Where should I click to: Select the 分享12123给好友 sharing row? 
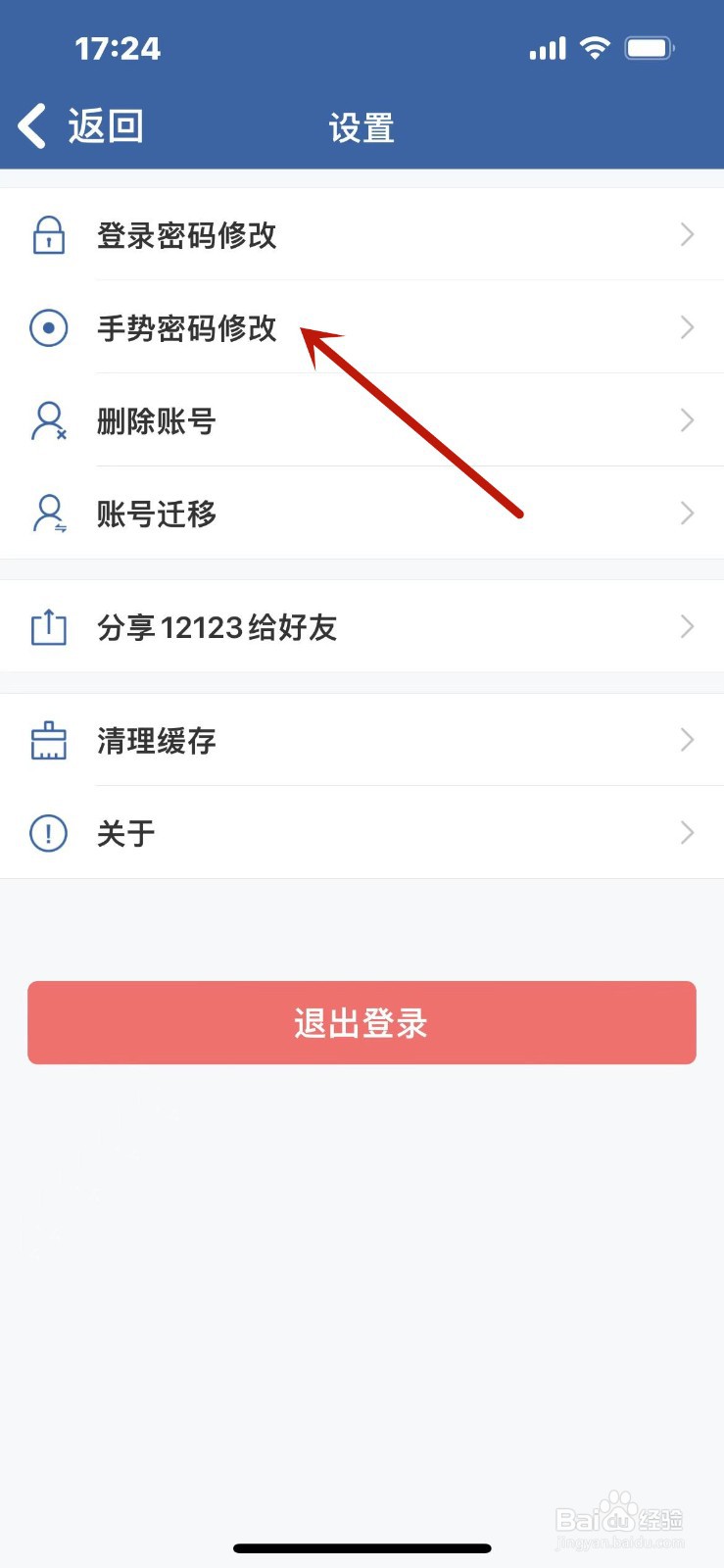[x=217, y=626]
